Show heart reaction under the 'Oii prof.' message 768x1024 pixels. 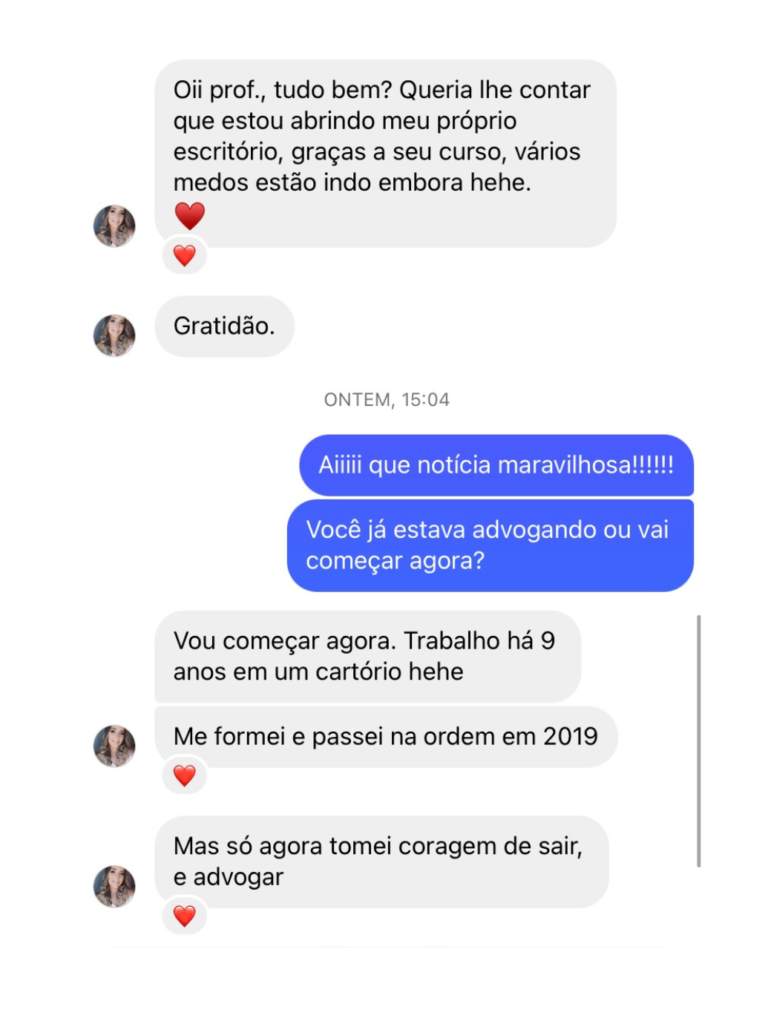184,256
